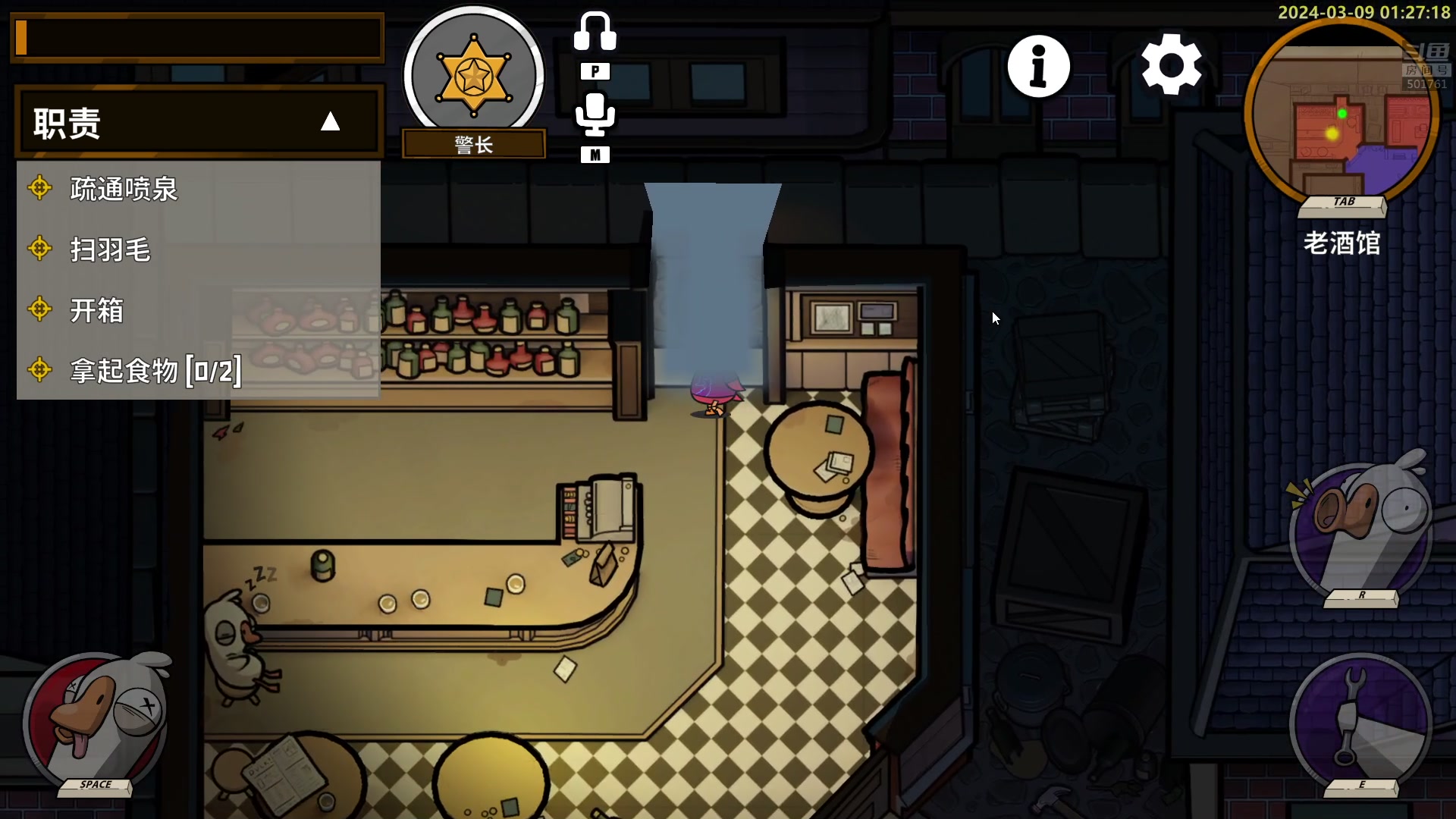Toggle the microphone icon

click(595, 115)
